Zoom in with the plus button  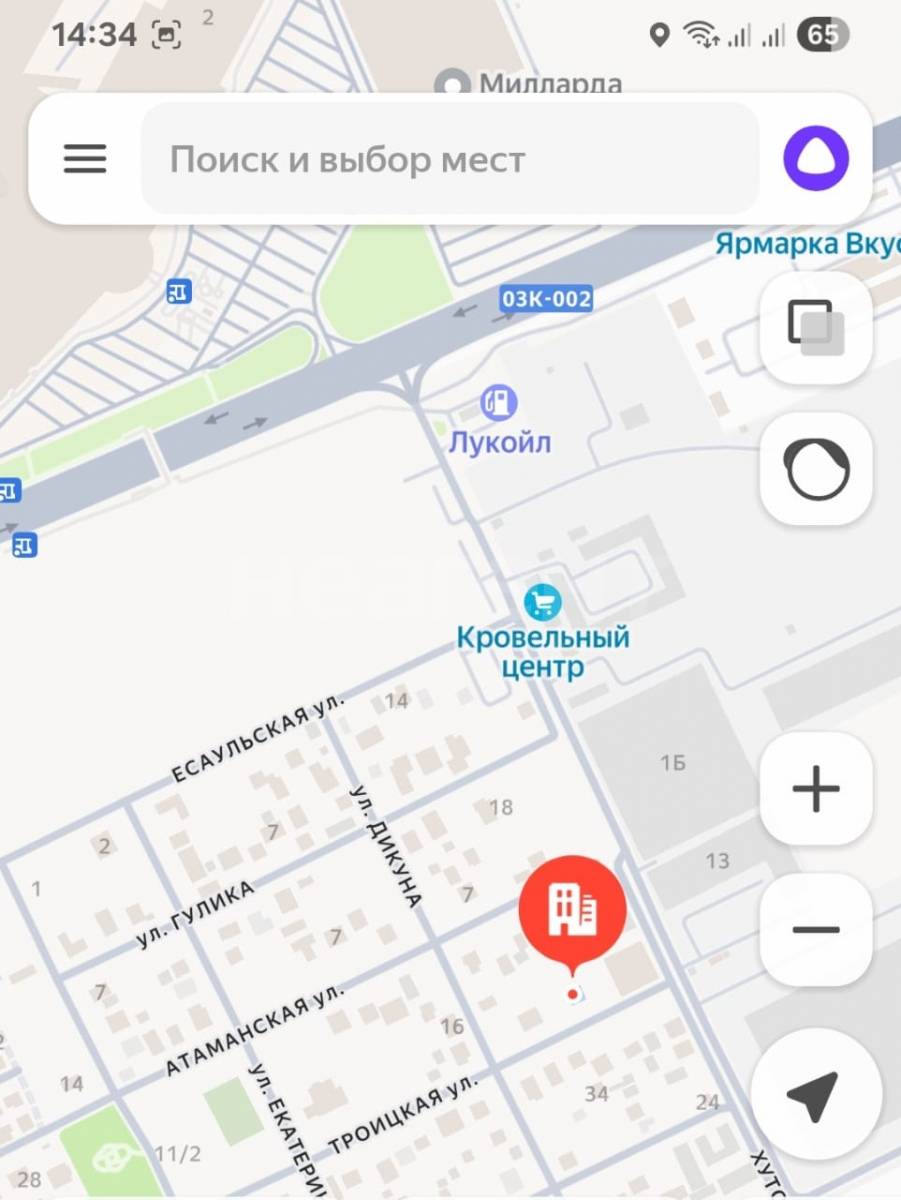pos(816,789)
